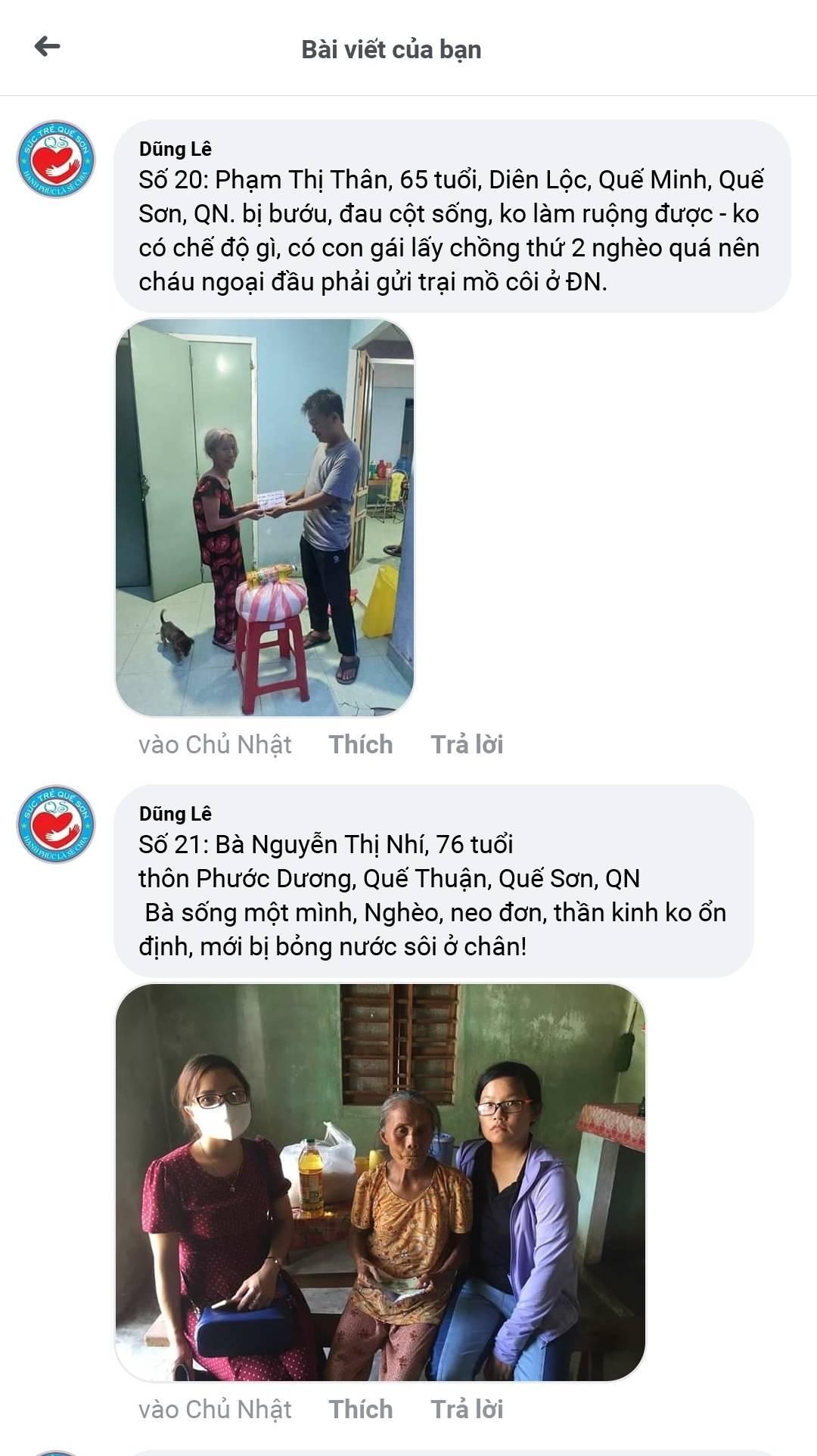Reply to the Số 20 comment
This screenshot has width=817, height=1456.
(467, 744)
